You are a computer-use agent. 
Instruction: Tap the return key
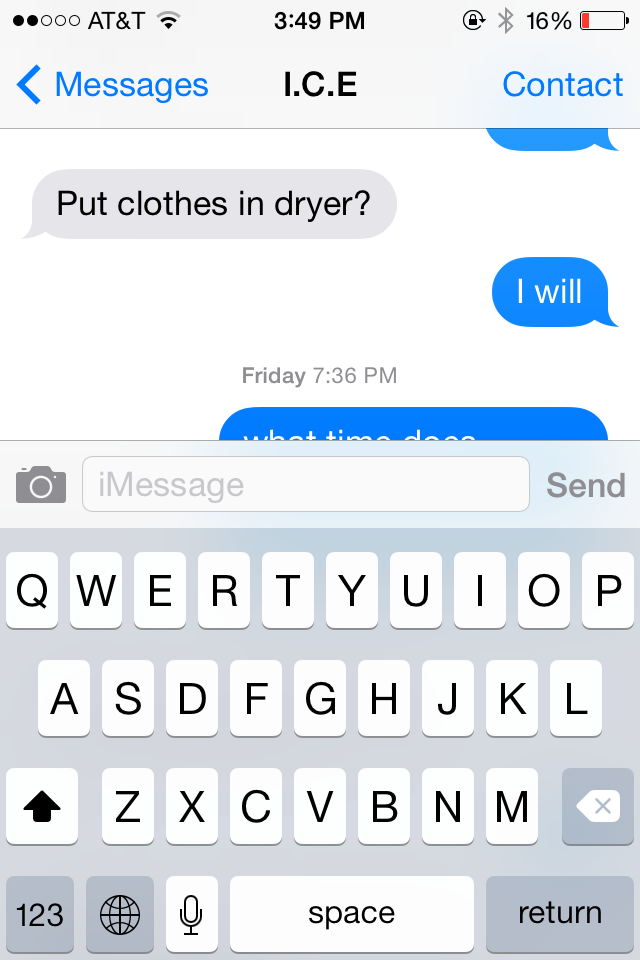coord(559,913)
